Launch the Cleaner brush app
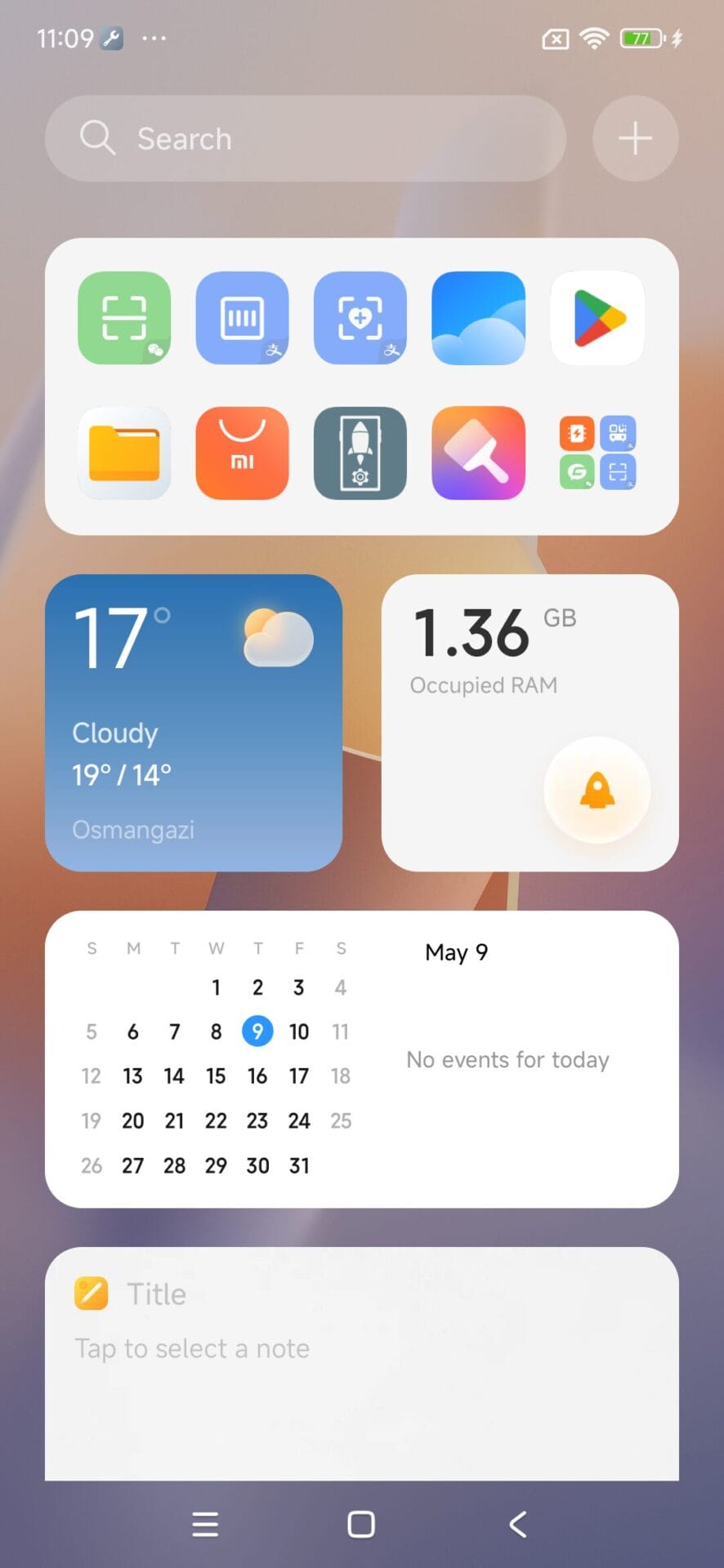This screenshot has width=724, height=1568. pyautogui.click(x=478, y=452)
